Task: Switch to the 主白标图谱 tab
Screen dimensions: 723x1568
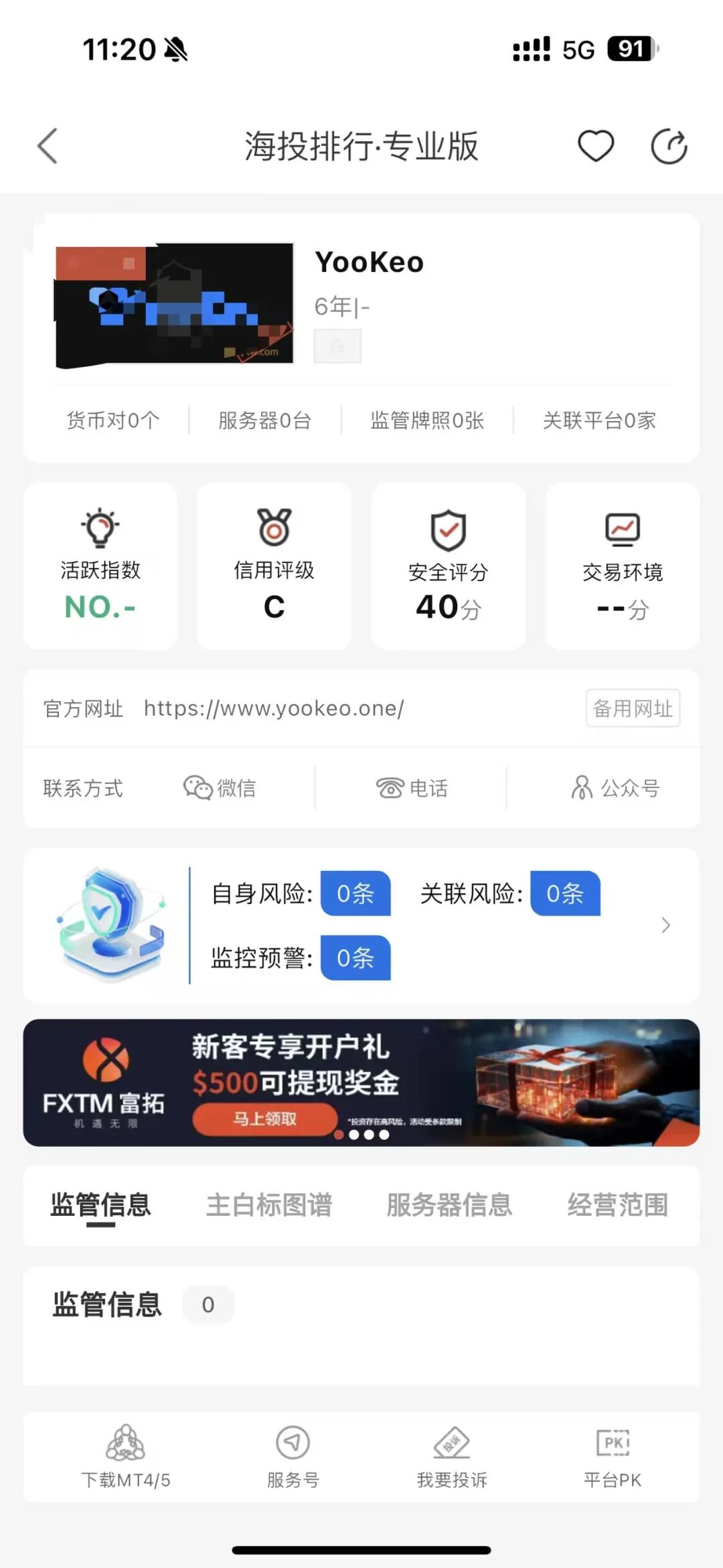Action: click(x=269, y=1205)
